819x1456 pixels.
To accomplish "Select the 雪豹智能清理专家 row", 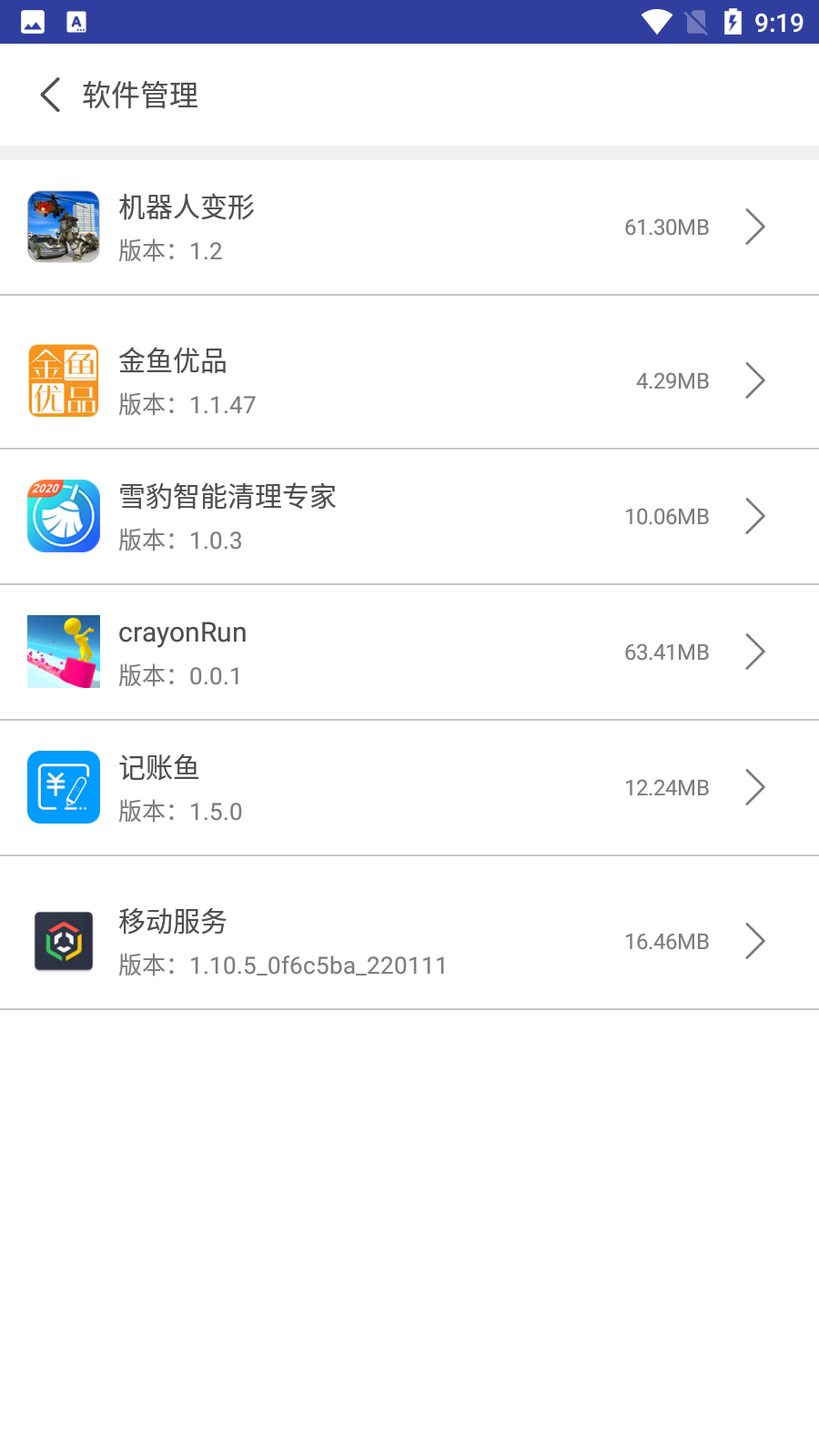I will pos(409,517).
